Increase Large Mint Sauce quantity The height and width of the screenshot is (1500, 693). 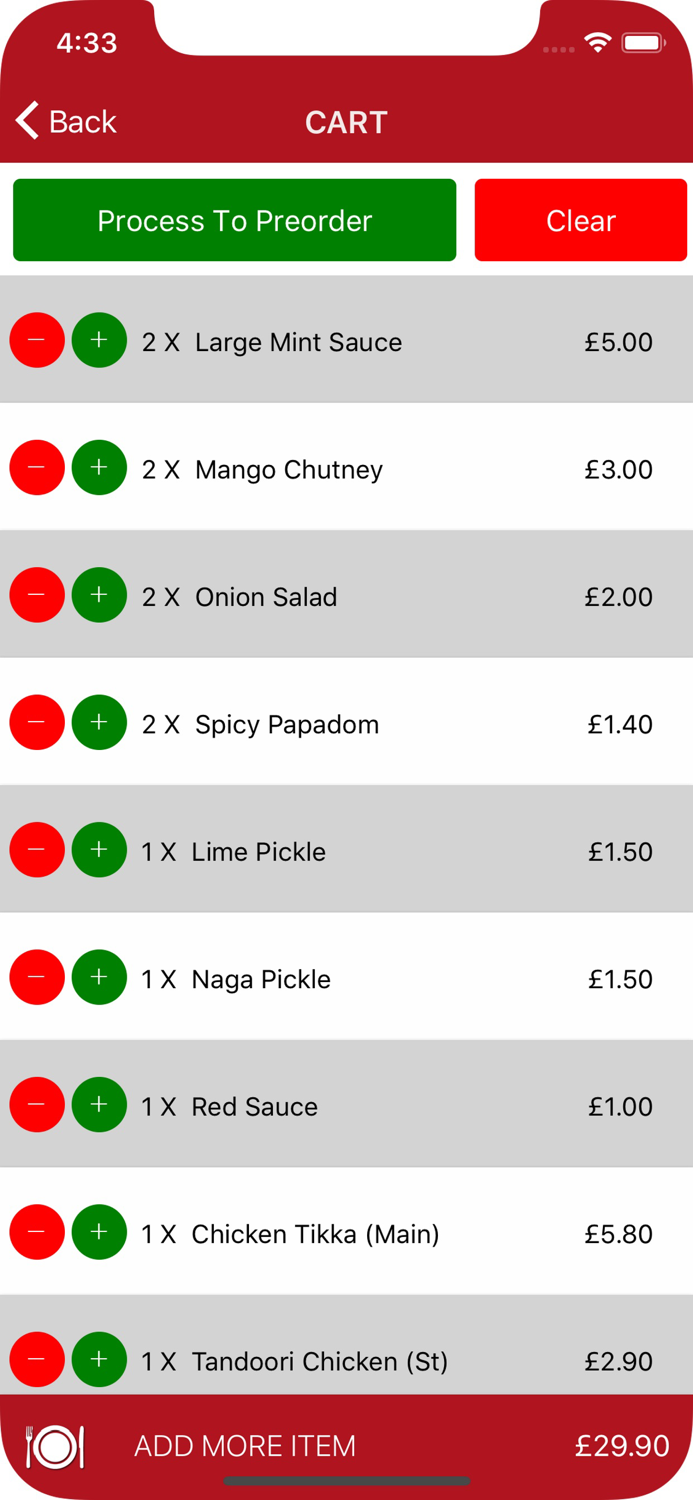tap(99, 340)
